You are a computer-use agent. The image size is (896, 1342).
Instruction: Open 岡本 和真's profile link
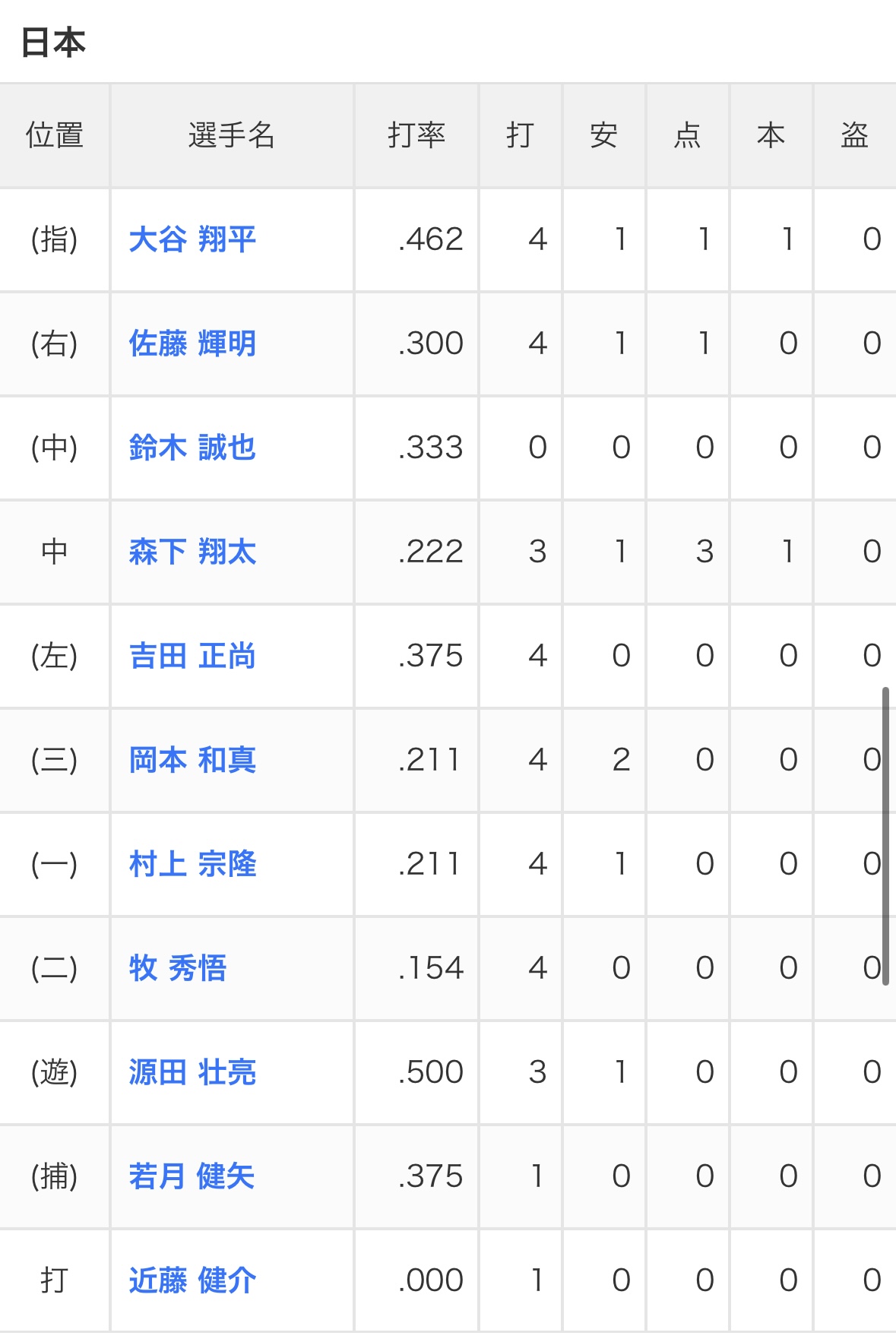192,760
